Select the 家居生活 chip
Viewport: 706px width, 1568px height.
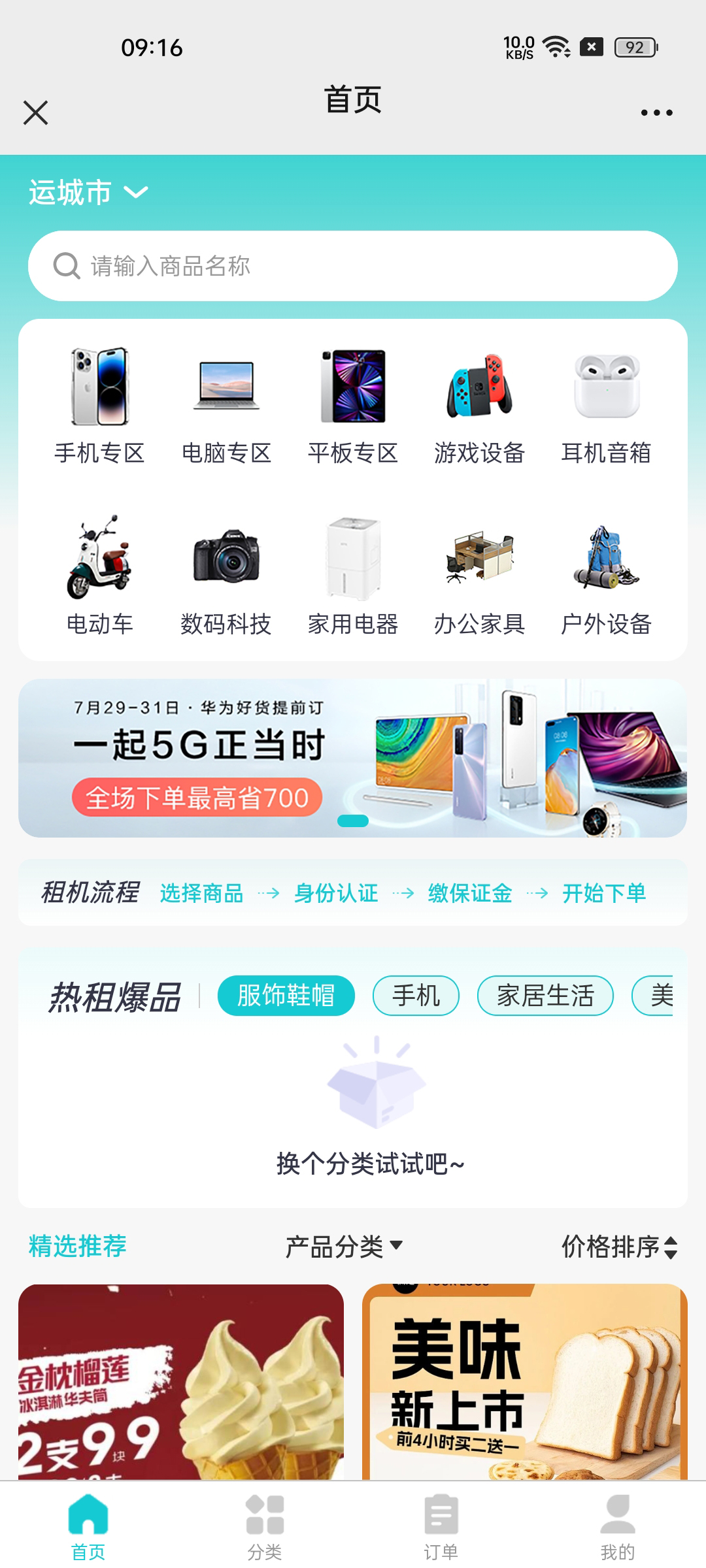pyautogui.click(x=545, y=996)
